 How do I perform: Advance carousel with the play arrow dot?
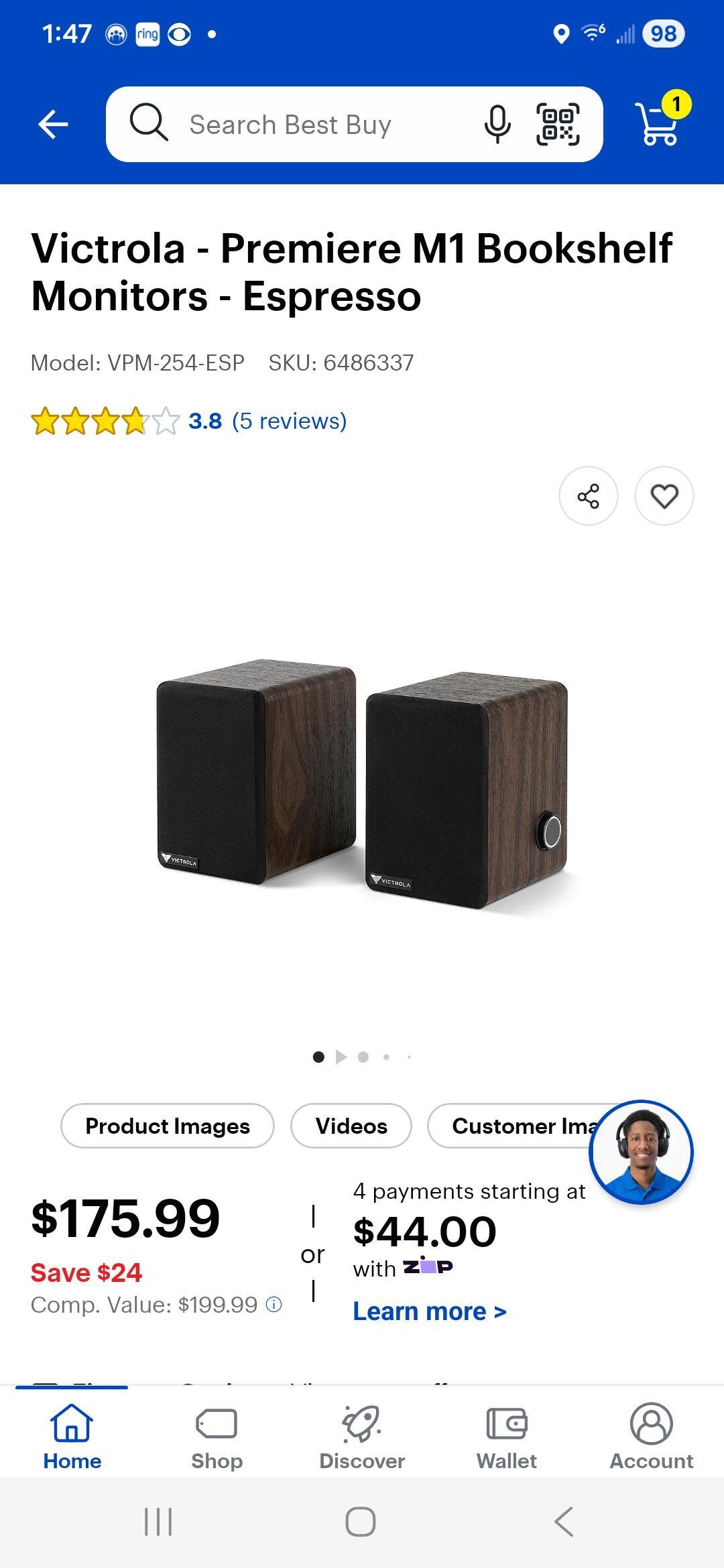[x=341, y=1055]
